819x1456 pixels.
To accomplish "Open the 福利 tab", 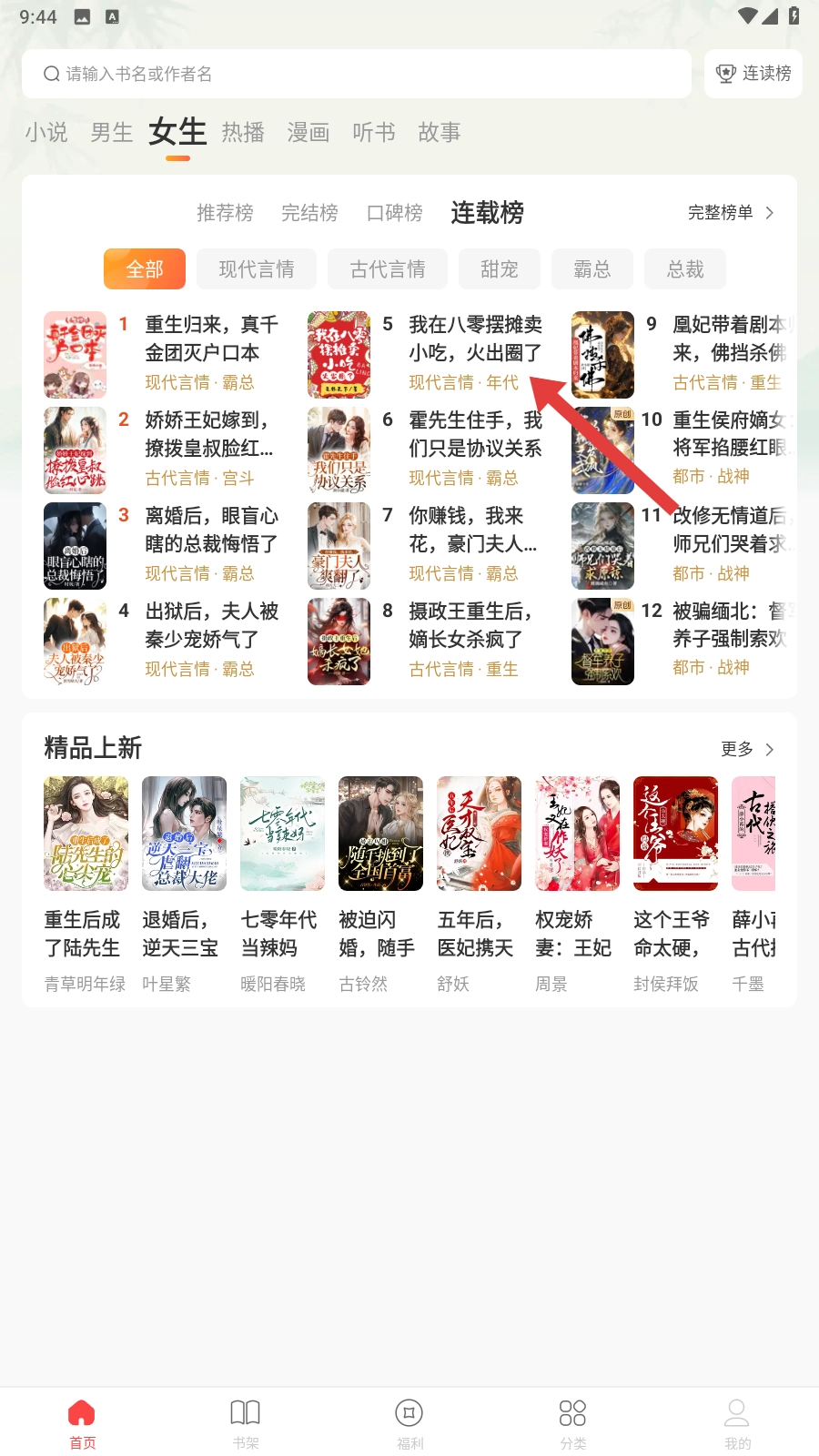I will click(409, 1424).
